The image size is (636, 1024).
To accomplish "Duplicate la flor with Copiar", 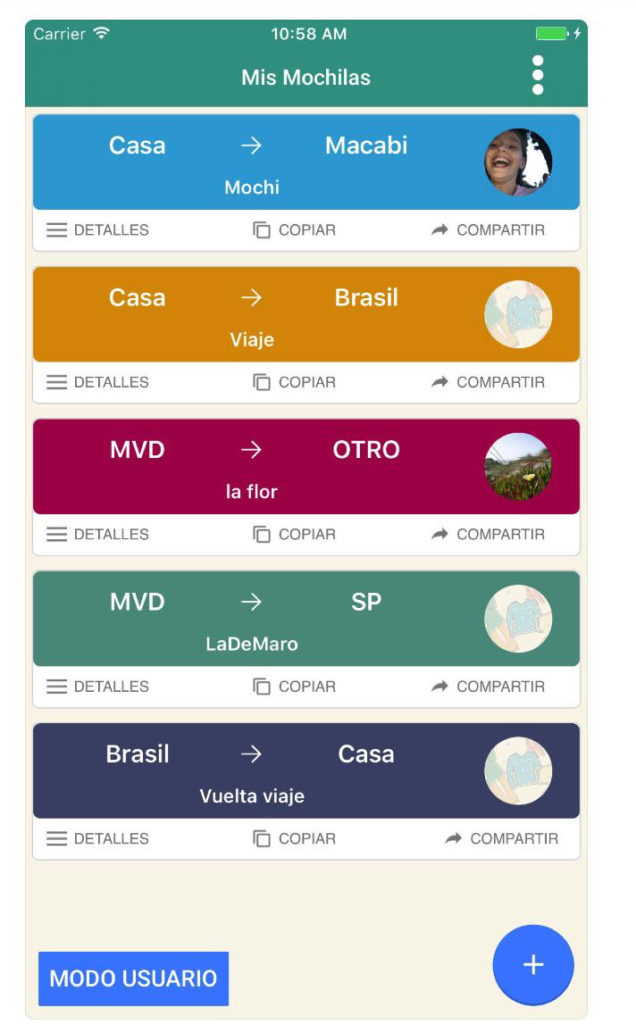I will pos(294,534).
